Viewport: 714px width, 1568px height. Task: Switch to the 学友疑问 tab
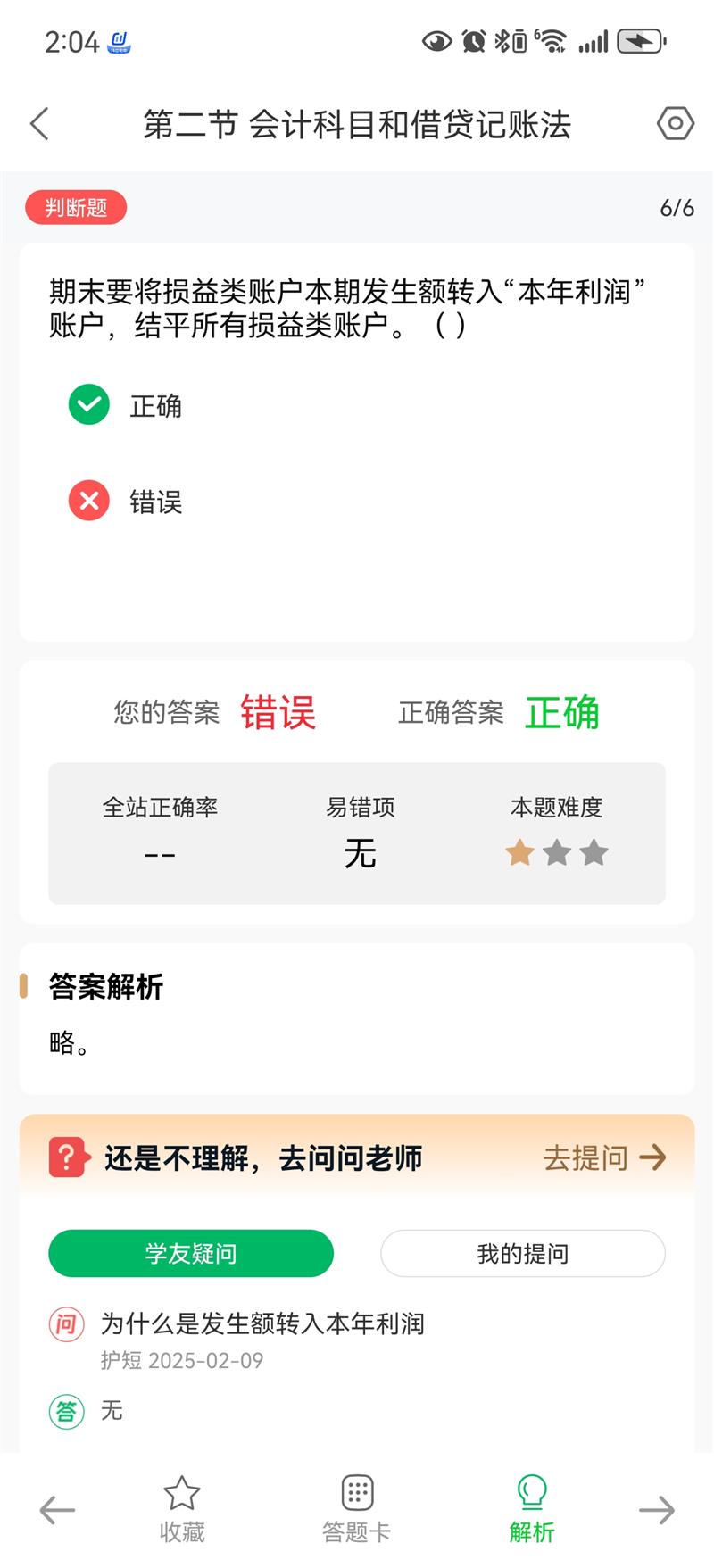[x=191, y=1254]
